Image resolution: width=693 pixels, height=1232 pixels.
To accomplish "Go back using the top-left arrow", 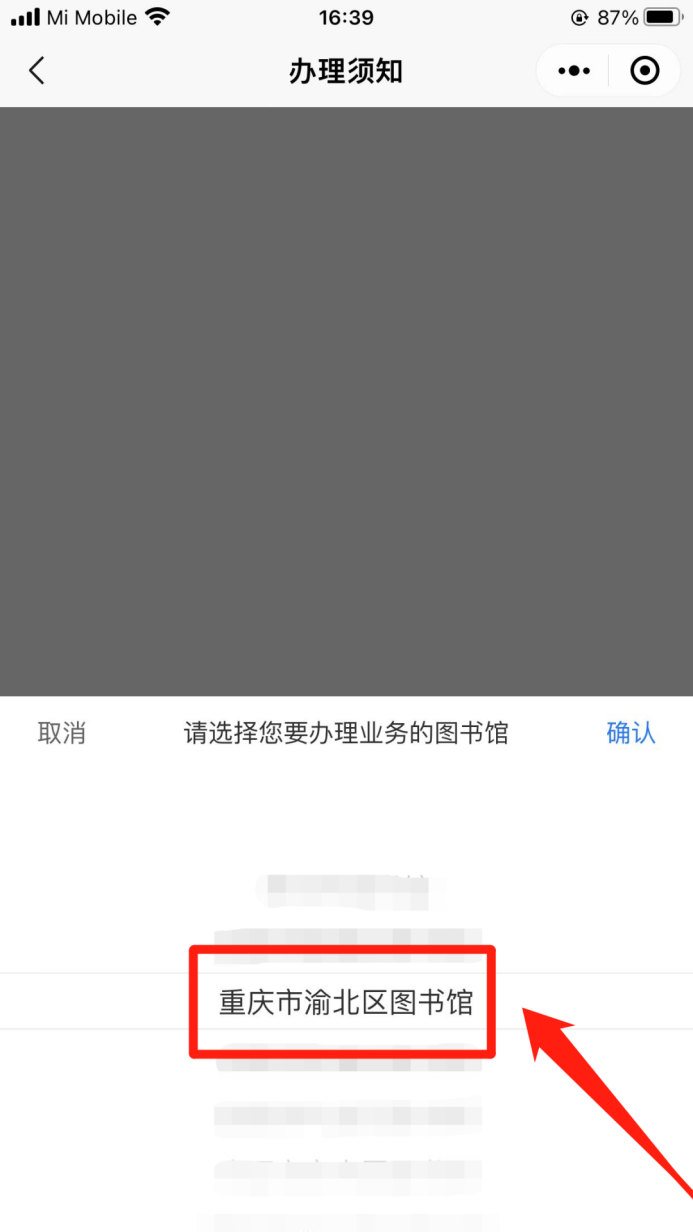I will click(37, 71).
